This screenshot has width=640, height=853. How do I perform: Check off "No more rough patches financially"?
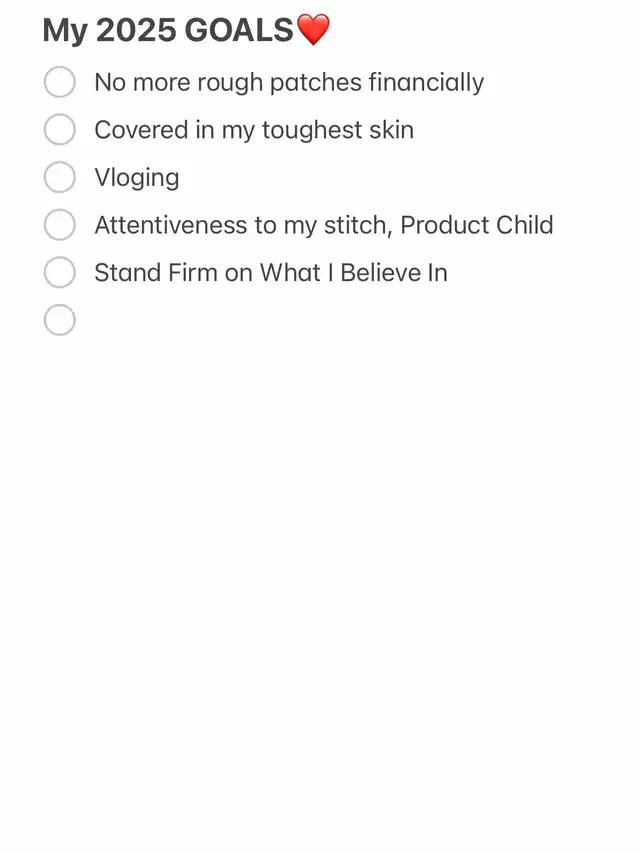60,82
